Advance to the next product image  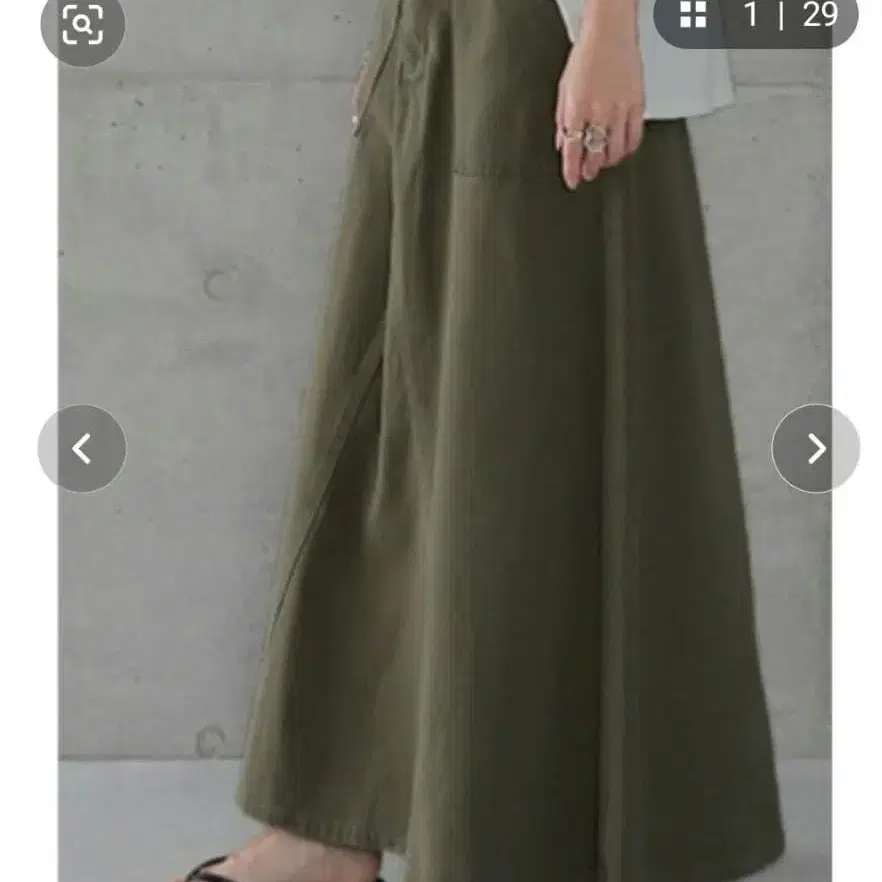pyautogui.click(x=816, y=449)
